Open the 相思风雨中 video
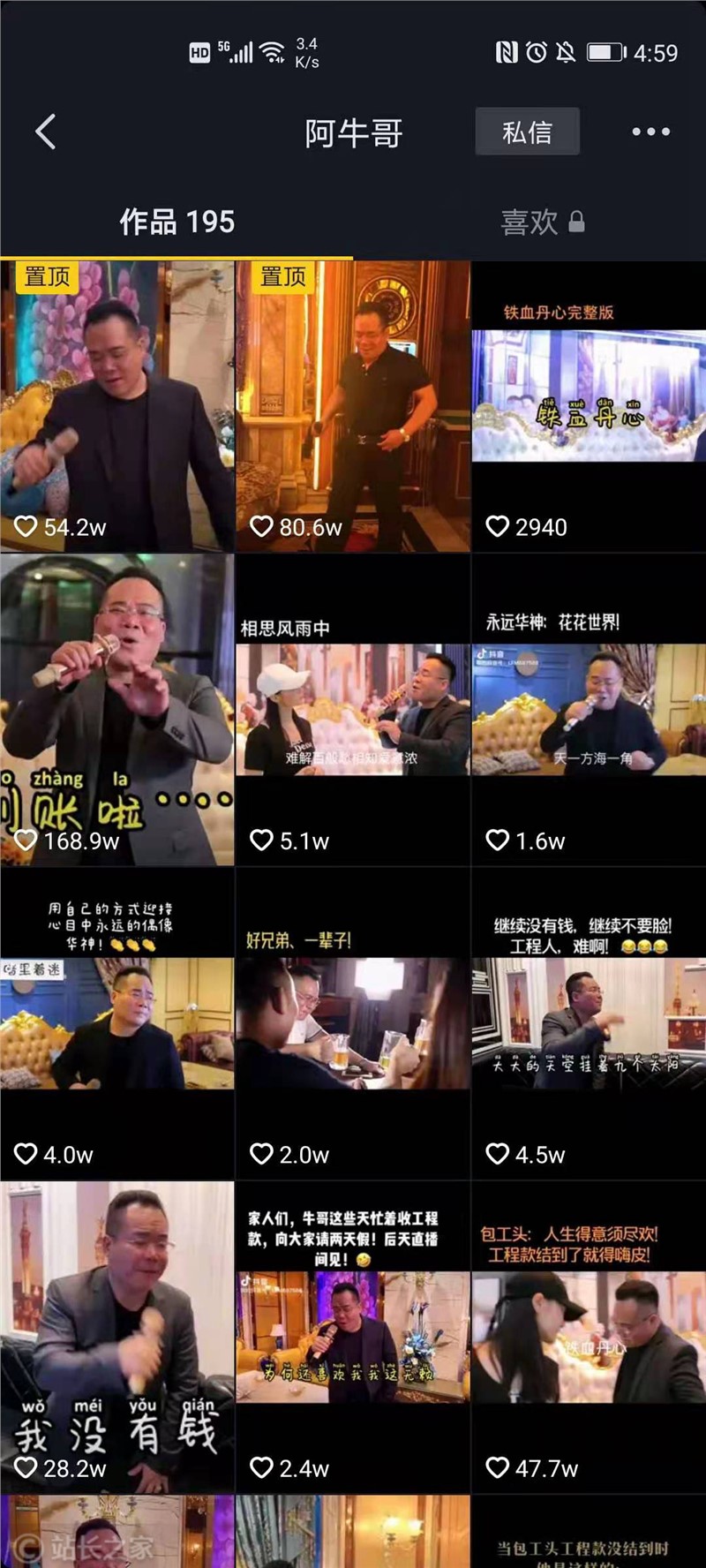 tap(352, 709)
